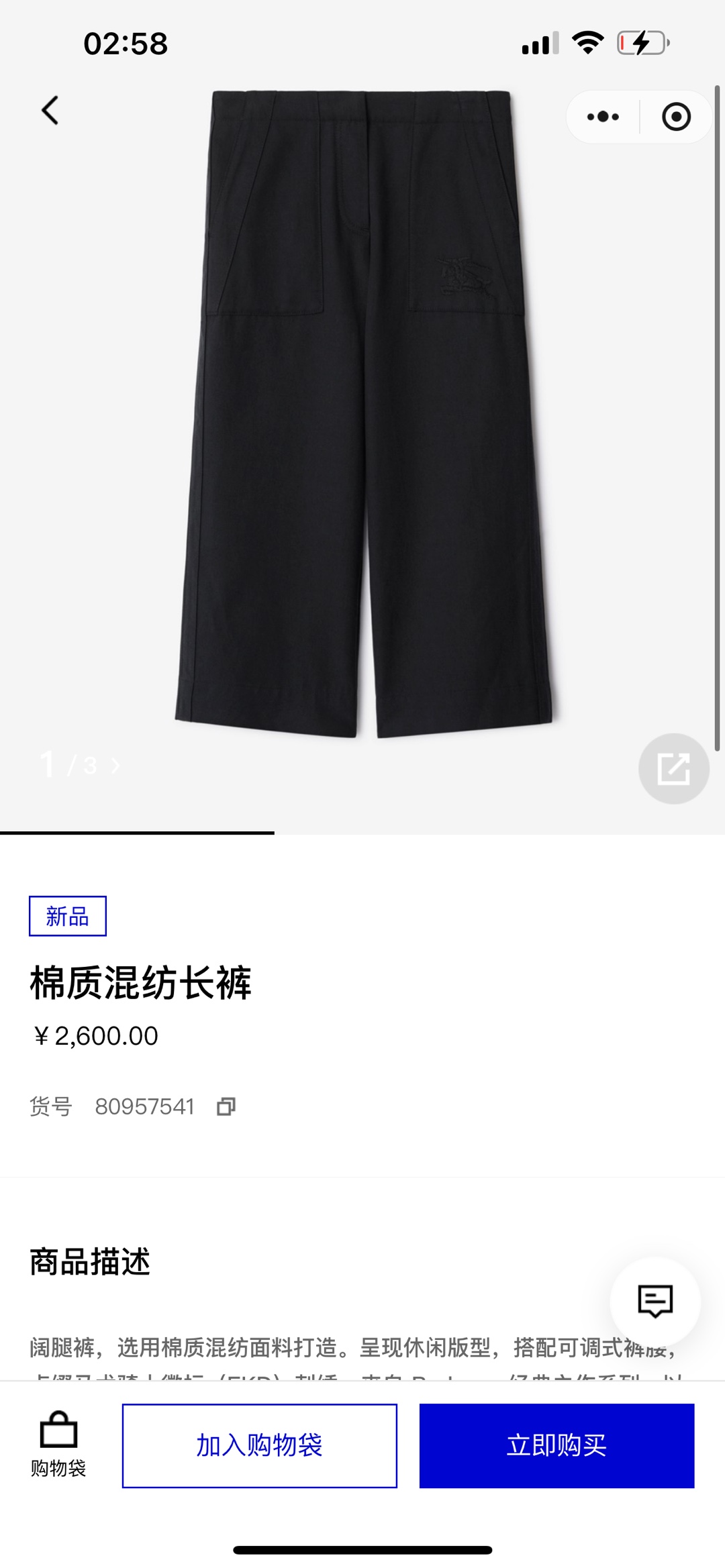Copy the item number 80957541
The width and height of the screenshot is (725, 1568).
226,1106
